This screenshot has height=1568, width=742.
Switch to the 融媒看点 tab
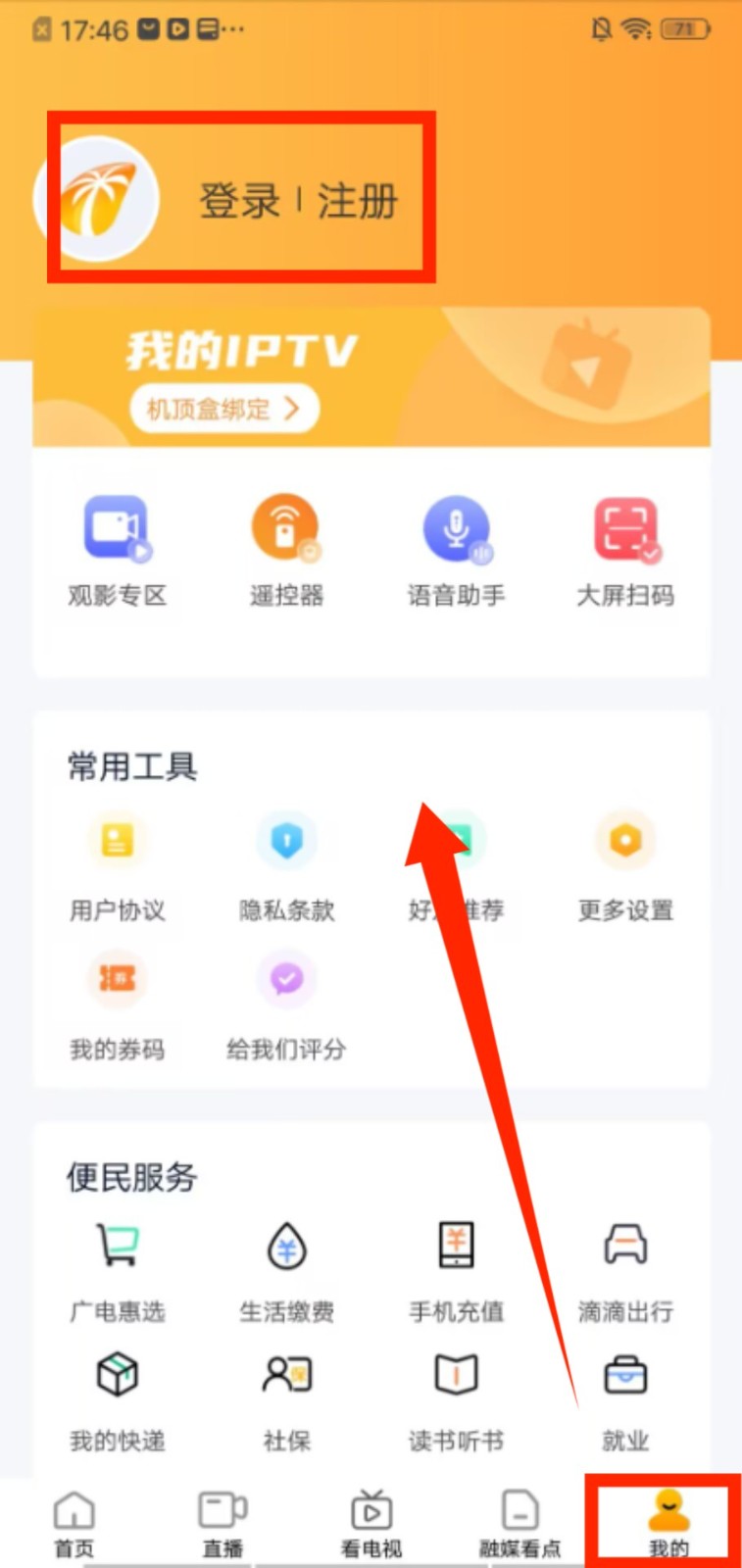point(519,1524)
